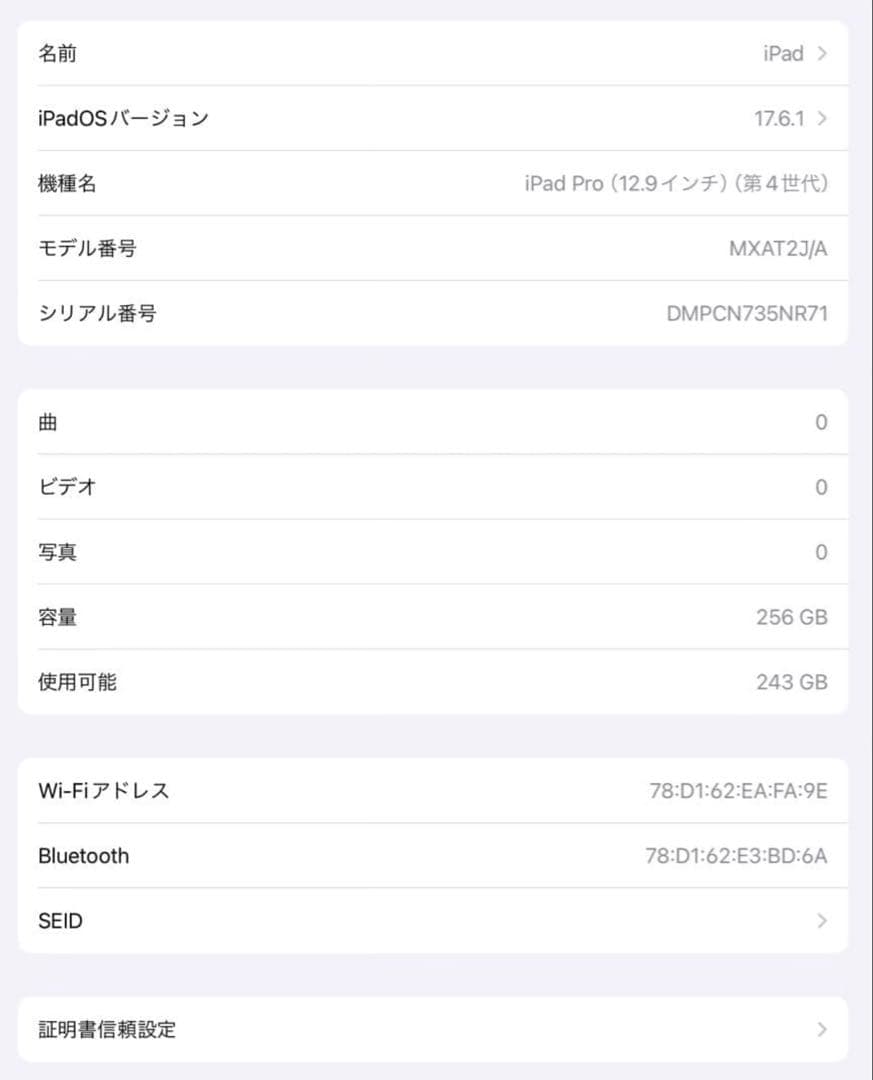Screen dimensions: 873x1080
Task: Expand the 名前 row via its chevron
Action: point(822,54)
